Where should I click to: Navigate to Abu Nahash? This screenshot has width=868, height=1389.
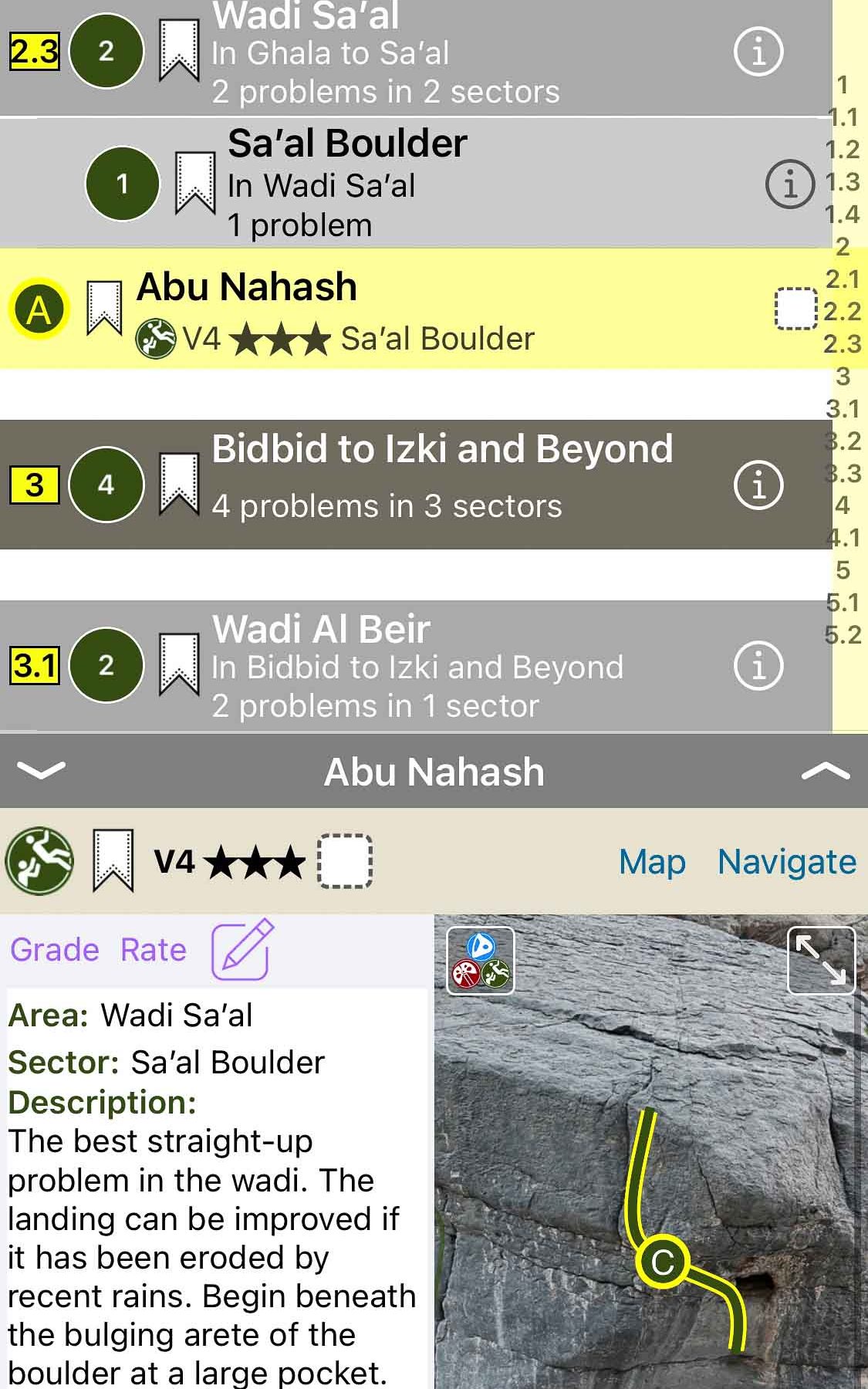(786, 861)
